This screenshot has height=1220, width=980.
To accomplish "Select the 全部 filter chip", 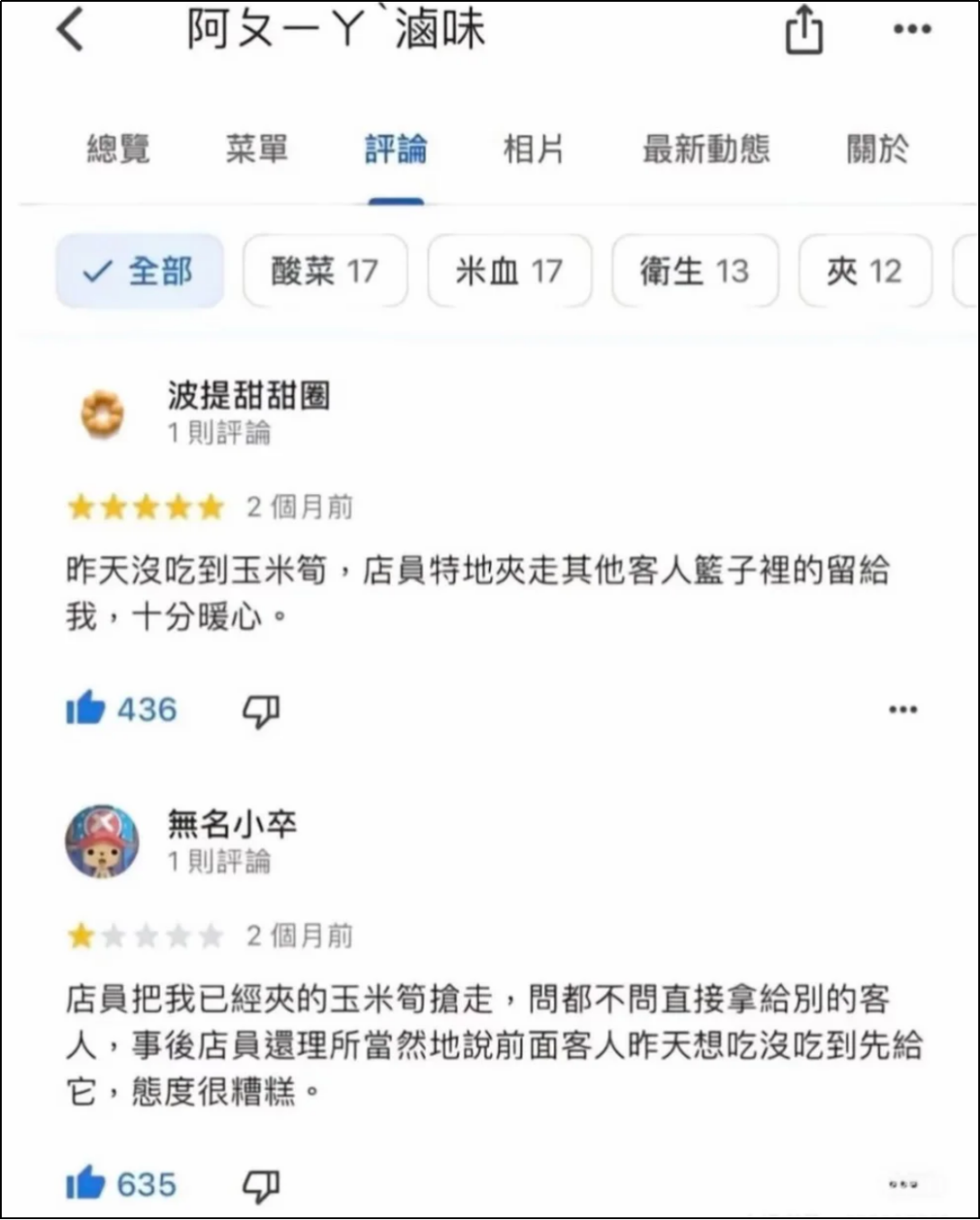I will (x=140, y=271).
